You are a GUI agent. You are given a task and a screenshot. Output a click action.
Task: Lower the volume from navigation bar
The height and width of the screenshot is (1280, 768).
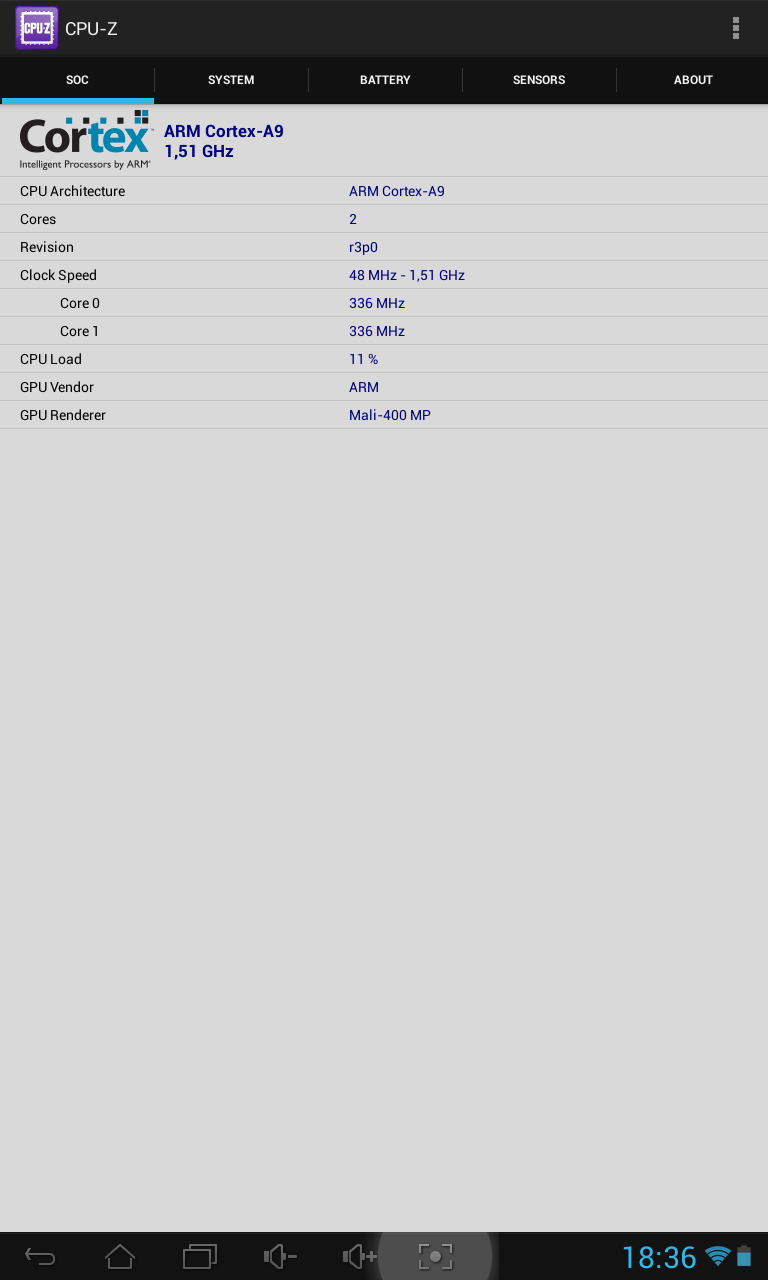coord(280,1256)
